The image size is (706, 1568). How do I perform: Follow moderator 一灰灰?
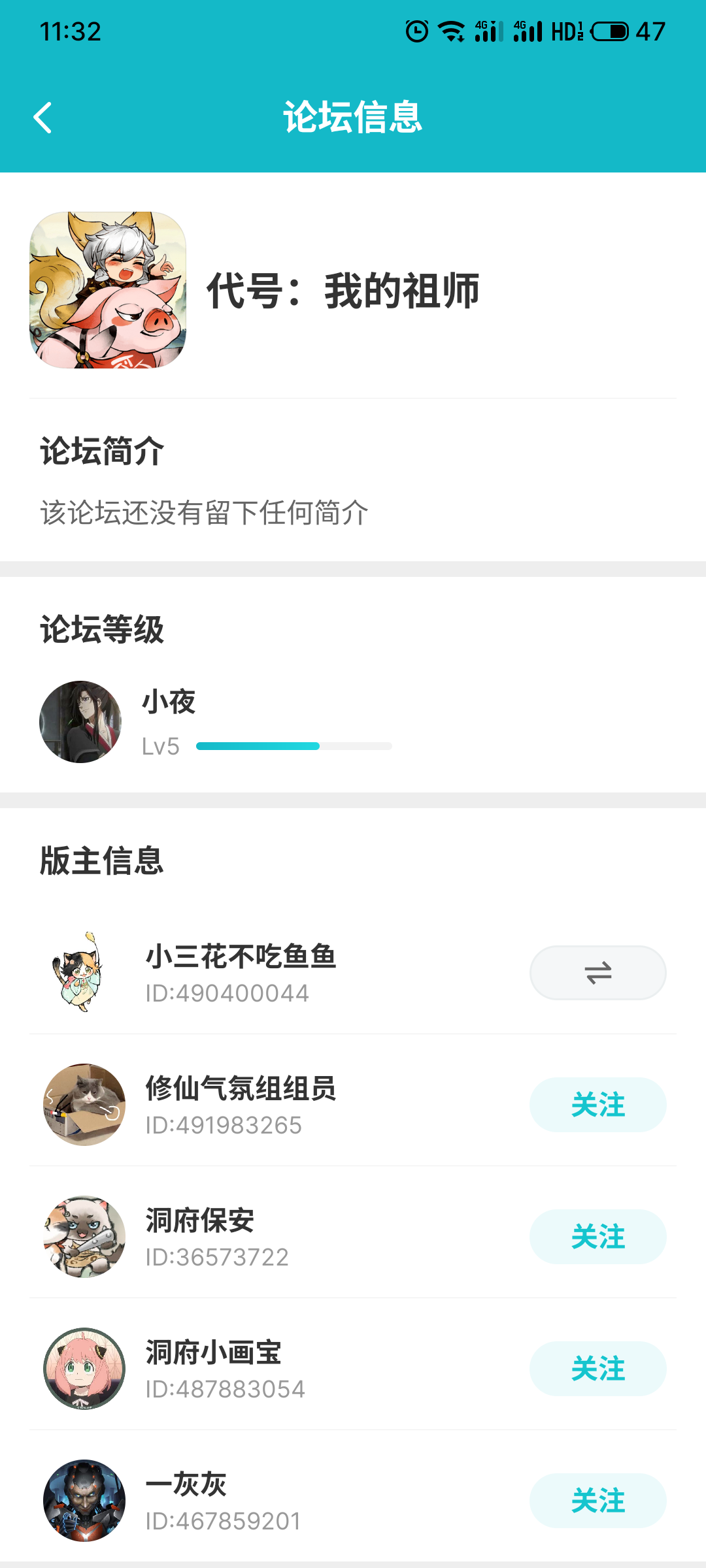597,1501
